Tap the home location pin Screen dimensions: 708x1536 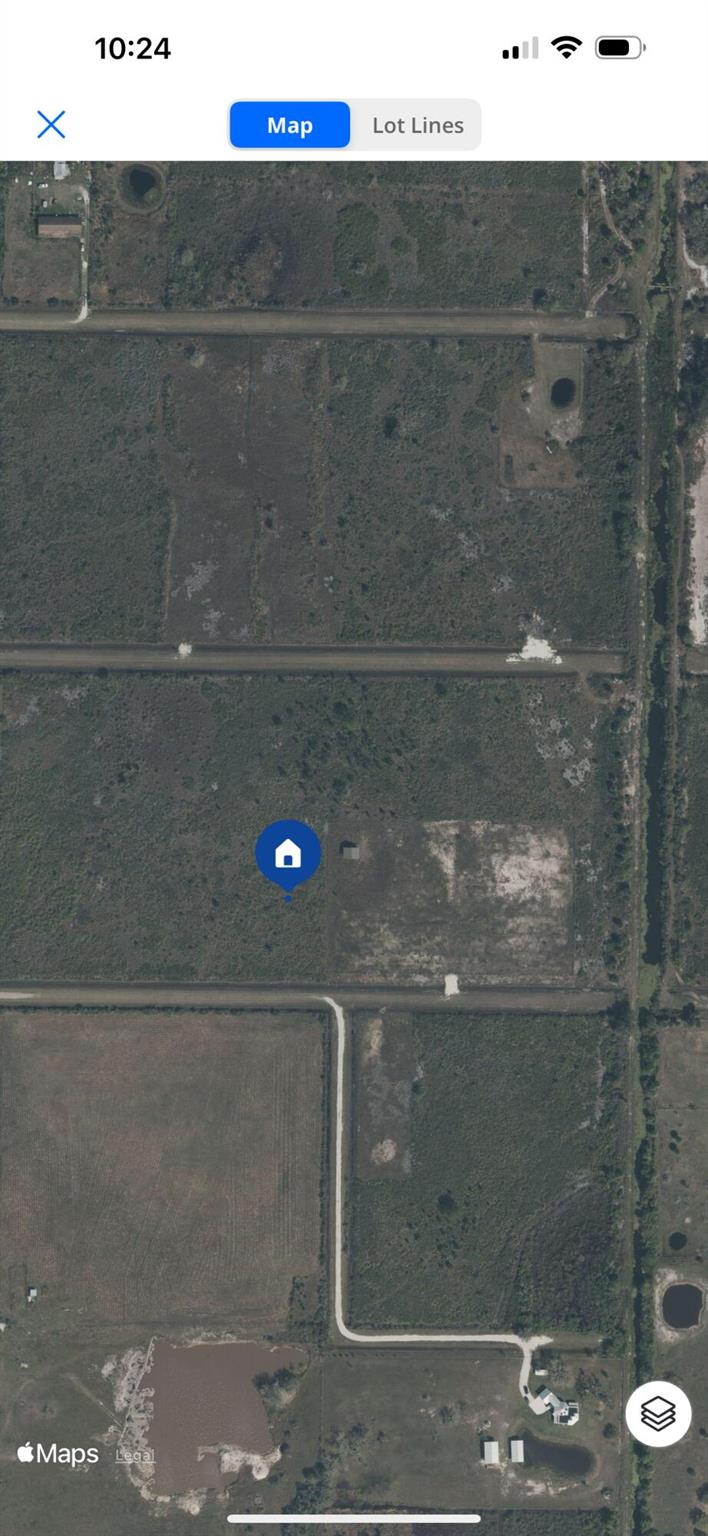[288, 855]
